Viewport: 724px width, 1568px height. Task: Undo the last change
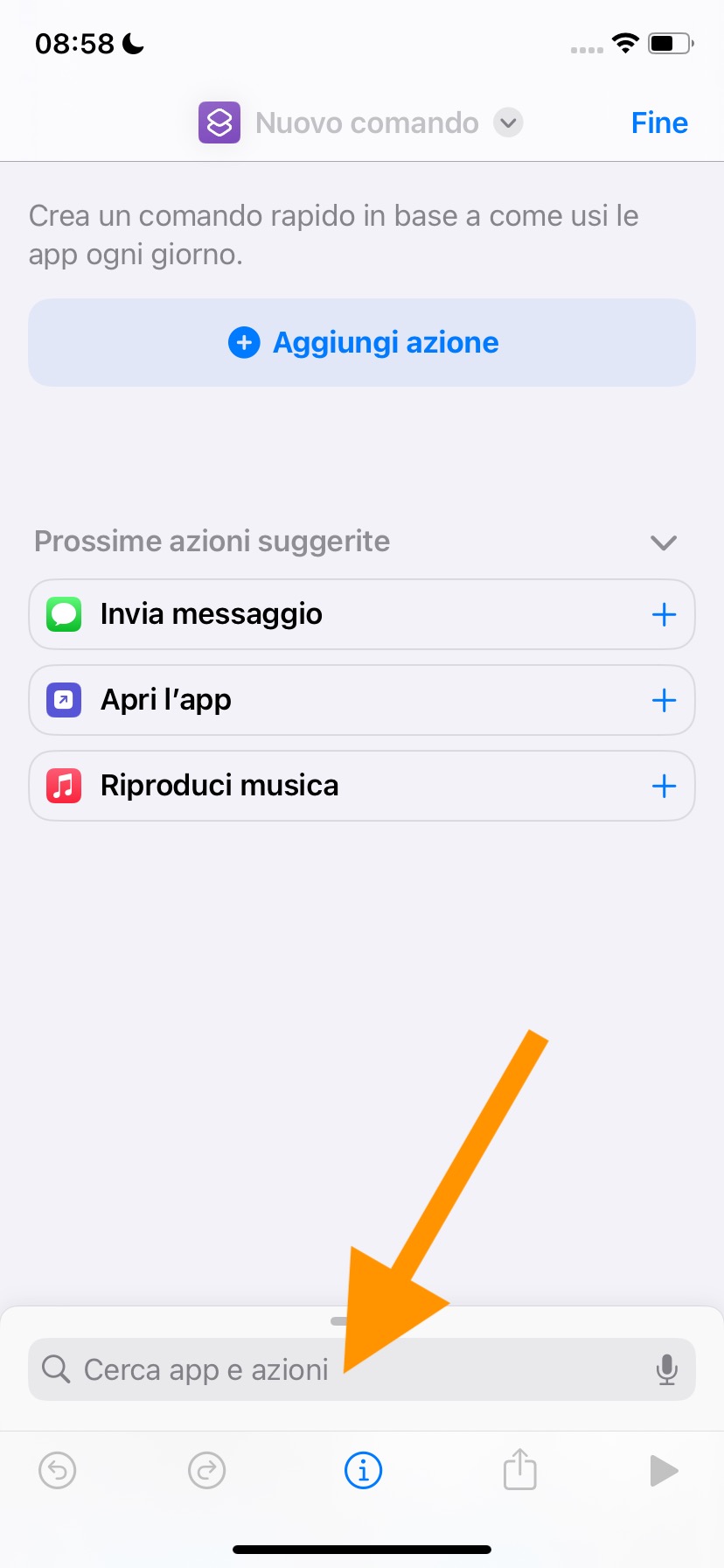click(x=58, y=1471)
